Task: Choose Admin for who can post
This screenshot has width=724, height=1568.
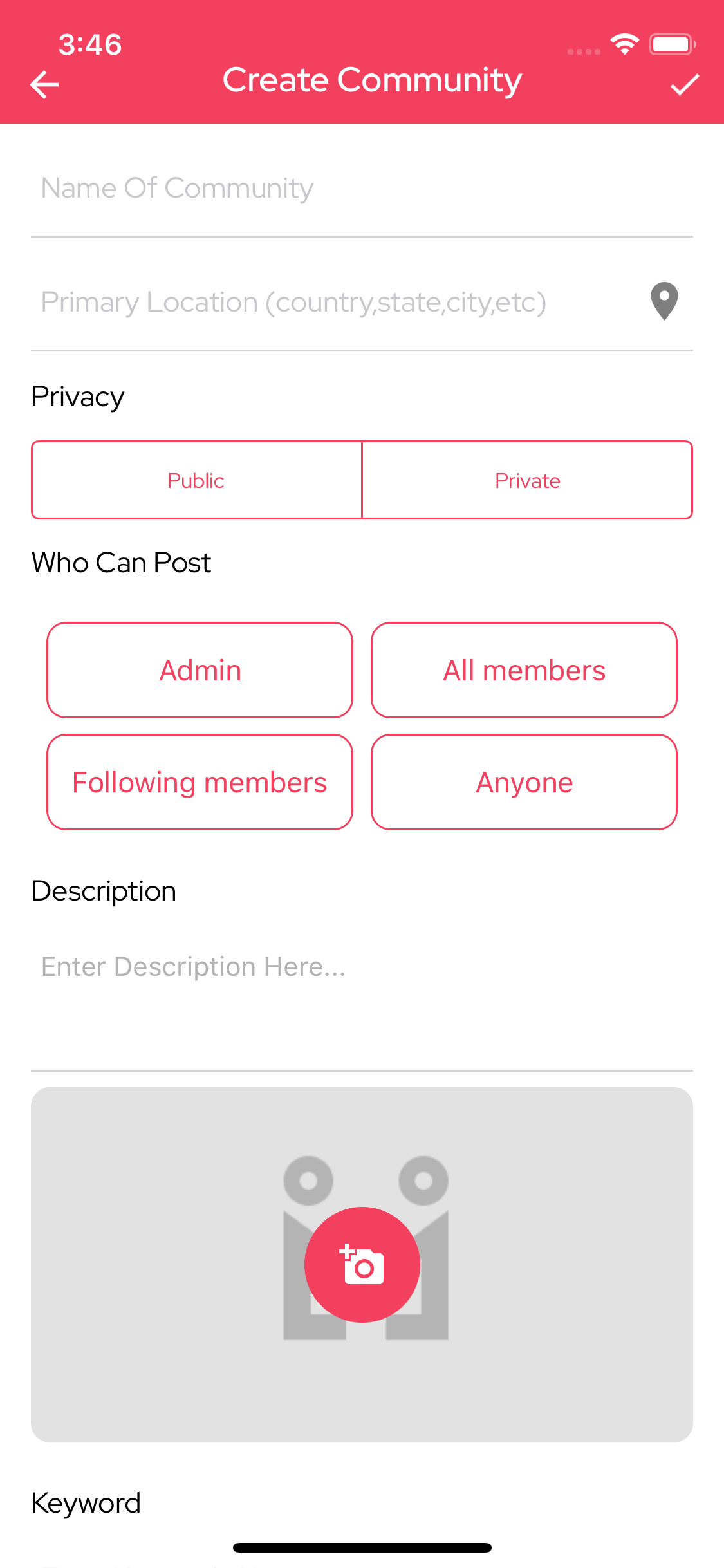Action: [x=200, y=670]
